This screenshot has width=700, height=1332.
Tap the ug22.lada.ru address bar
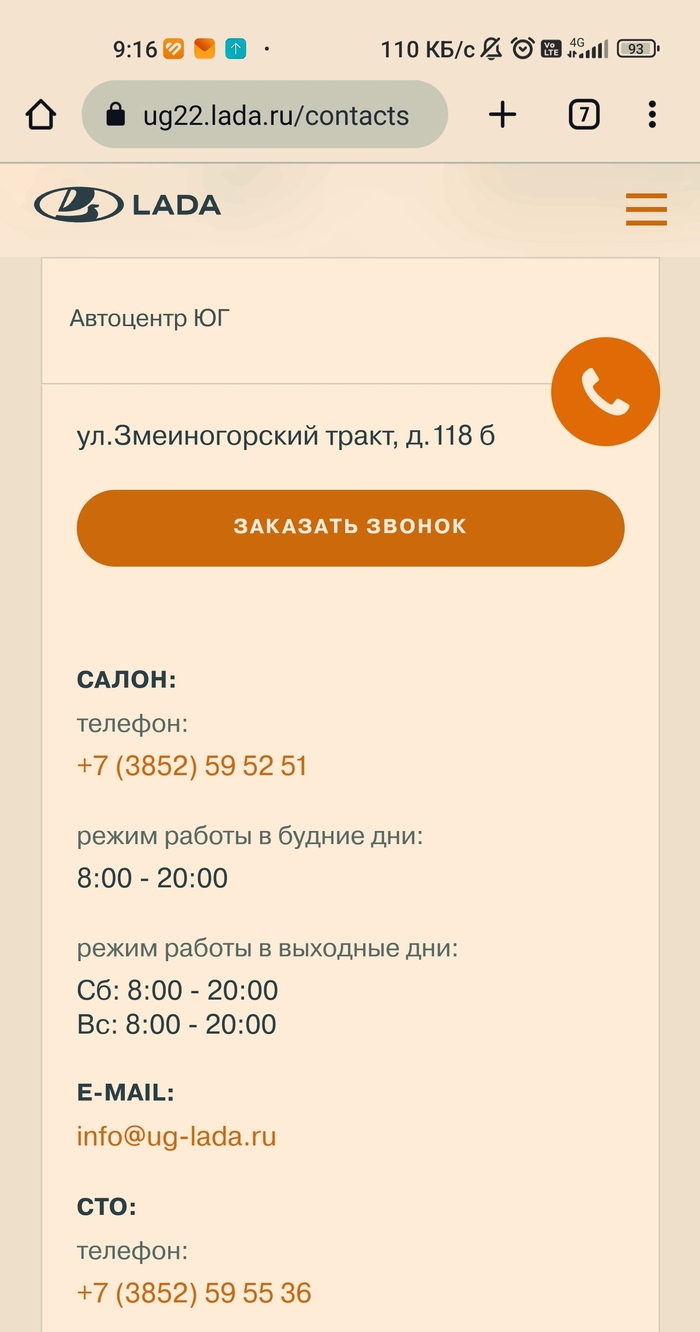pos(265,115)
